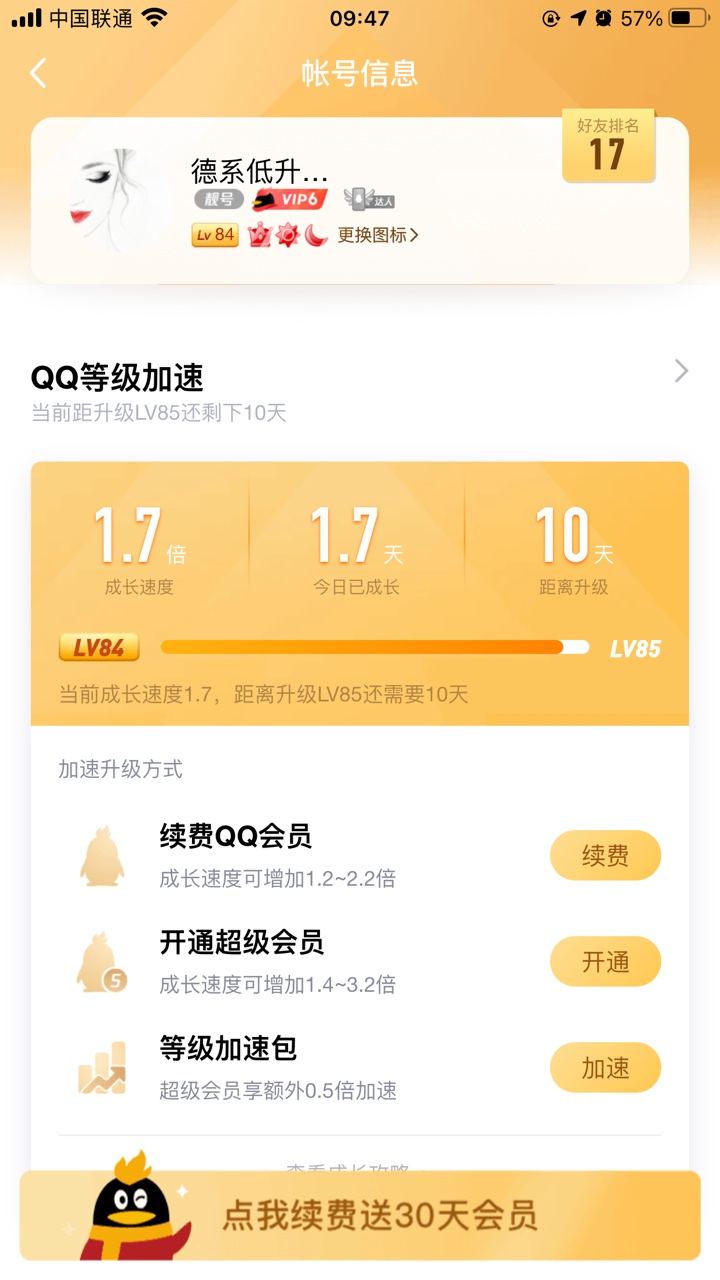Viewport: 720px width, 1280px height.
Task: Open 更换图标 link
Action: pos(377,236)
